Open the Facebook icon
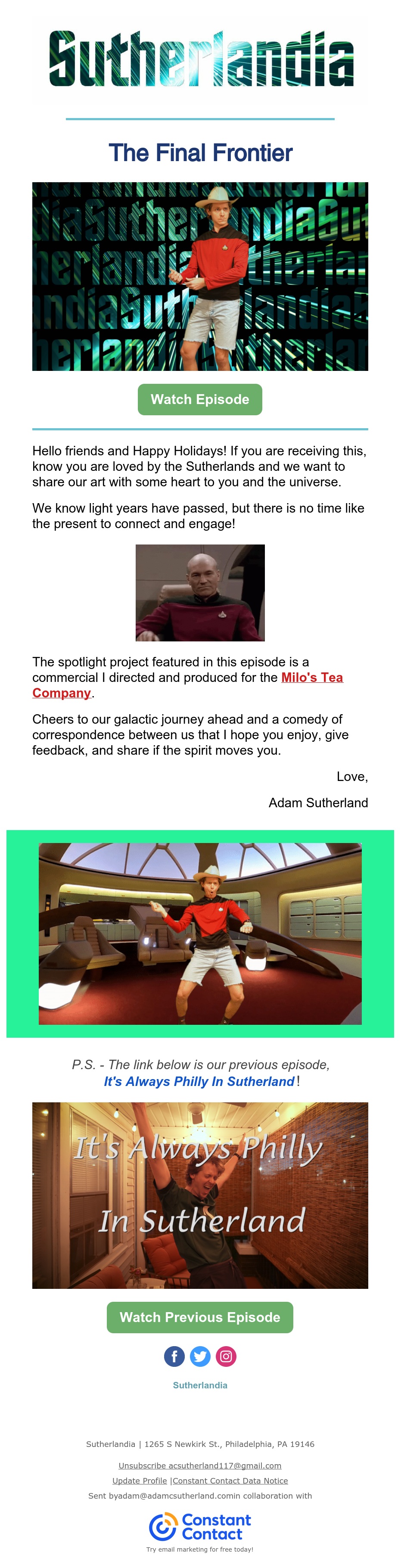 [x=174, y=1356]
